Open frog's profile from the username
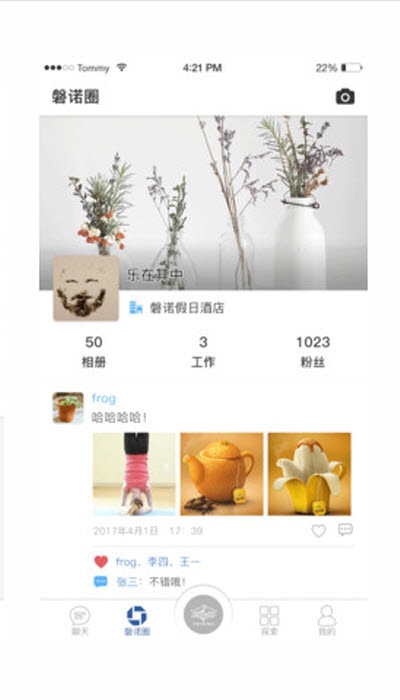 (104, 398)
